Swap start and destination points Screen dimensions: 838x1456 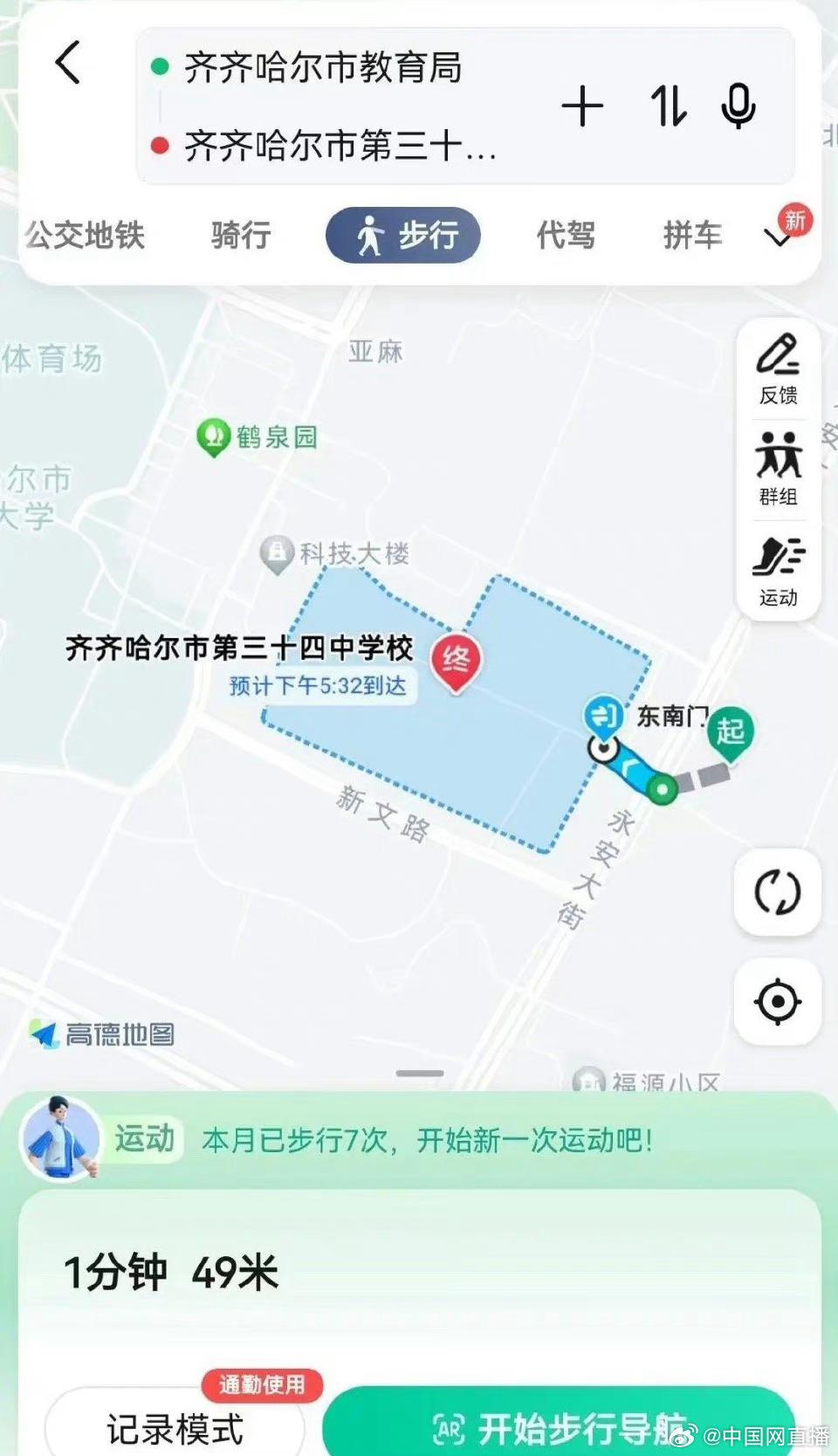click(x=668, y=107)
